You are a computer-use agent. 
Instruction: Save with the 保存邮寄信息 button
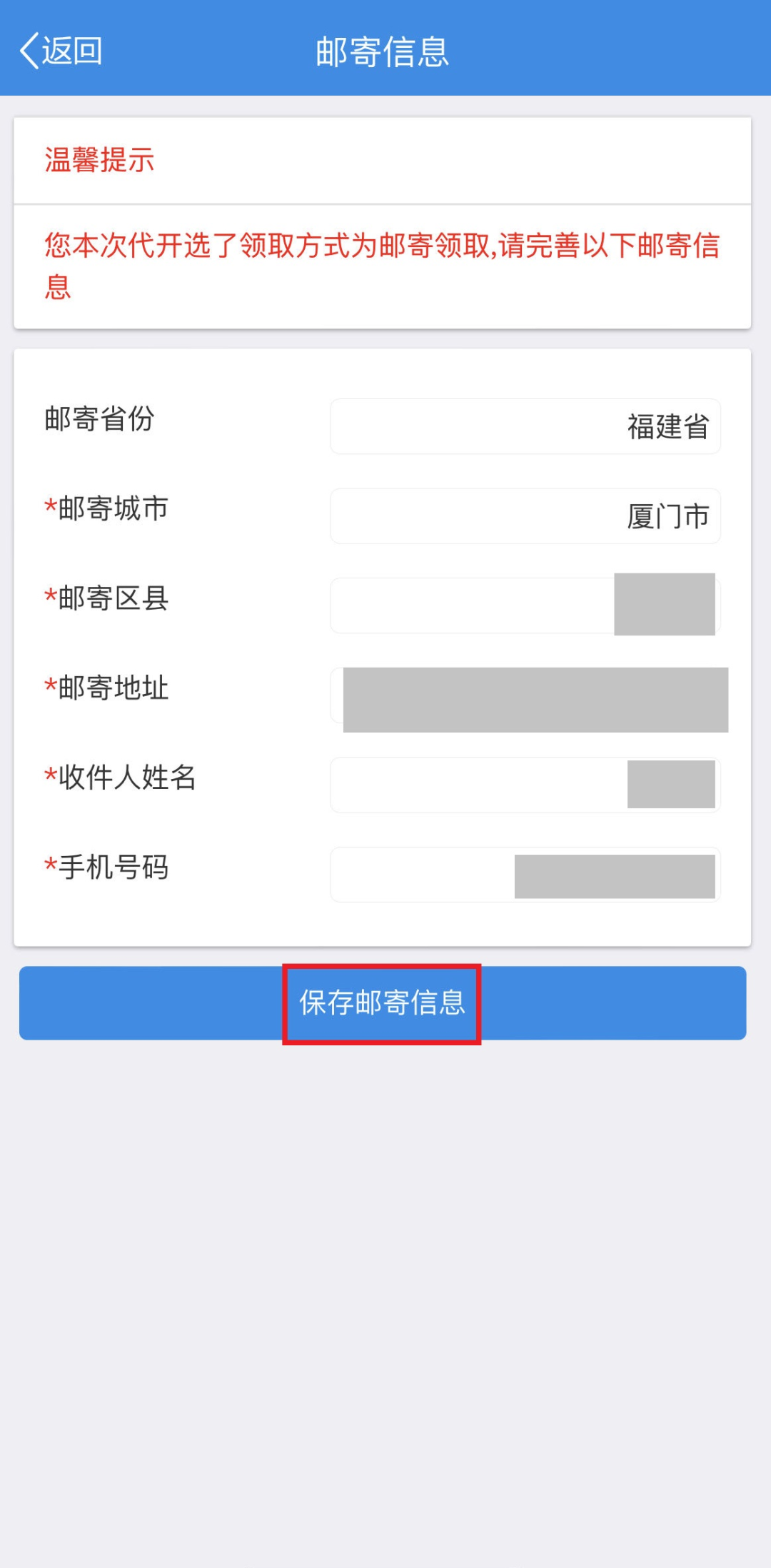click(382, 1003)
